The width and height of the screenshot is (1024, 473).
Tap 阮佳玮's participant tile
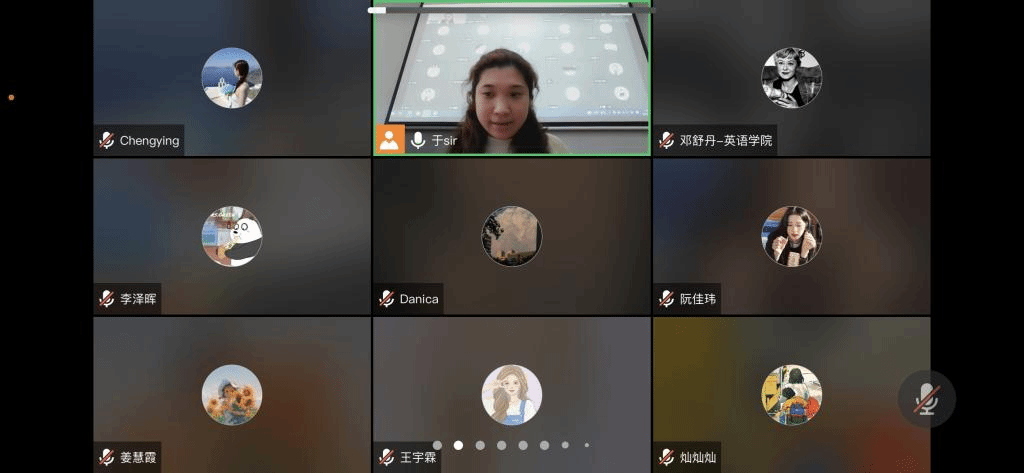coord(791,237)
